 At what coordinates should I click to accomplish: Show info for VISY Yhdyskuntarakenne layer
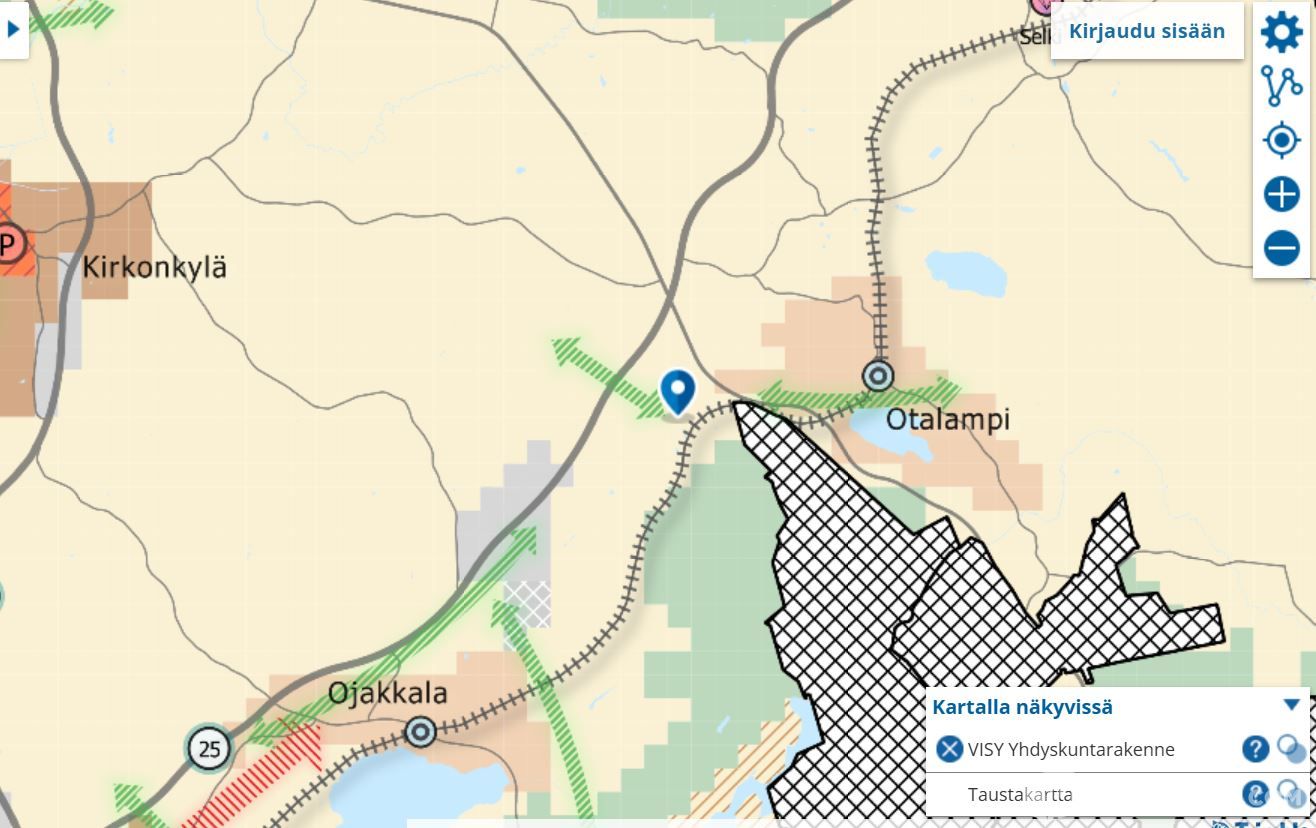(1255, 749)
